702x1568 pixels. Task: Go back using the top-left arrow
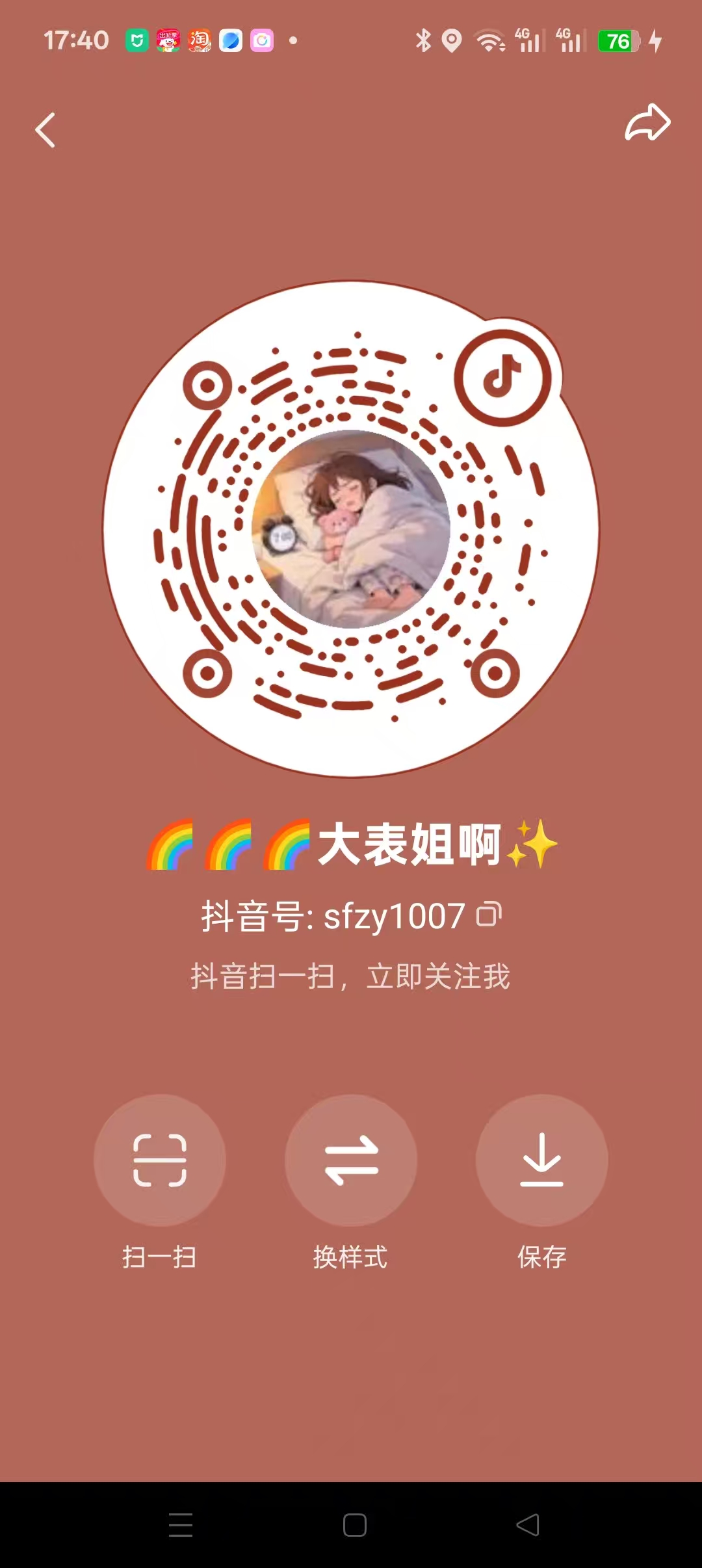click(x=45, y=130)
